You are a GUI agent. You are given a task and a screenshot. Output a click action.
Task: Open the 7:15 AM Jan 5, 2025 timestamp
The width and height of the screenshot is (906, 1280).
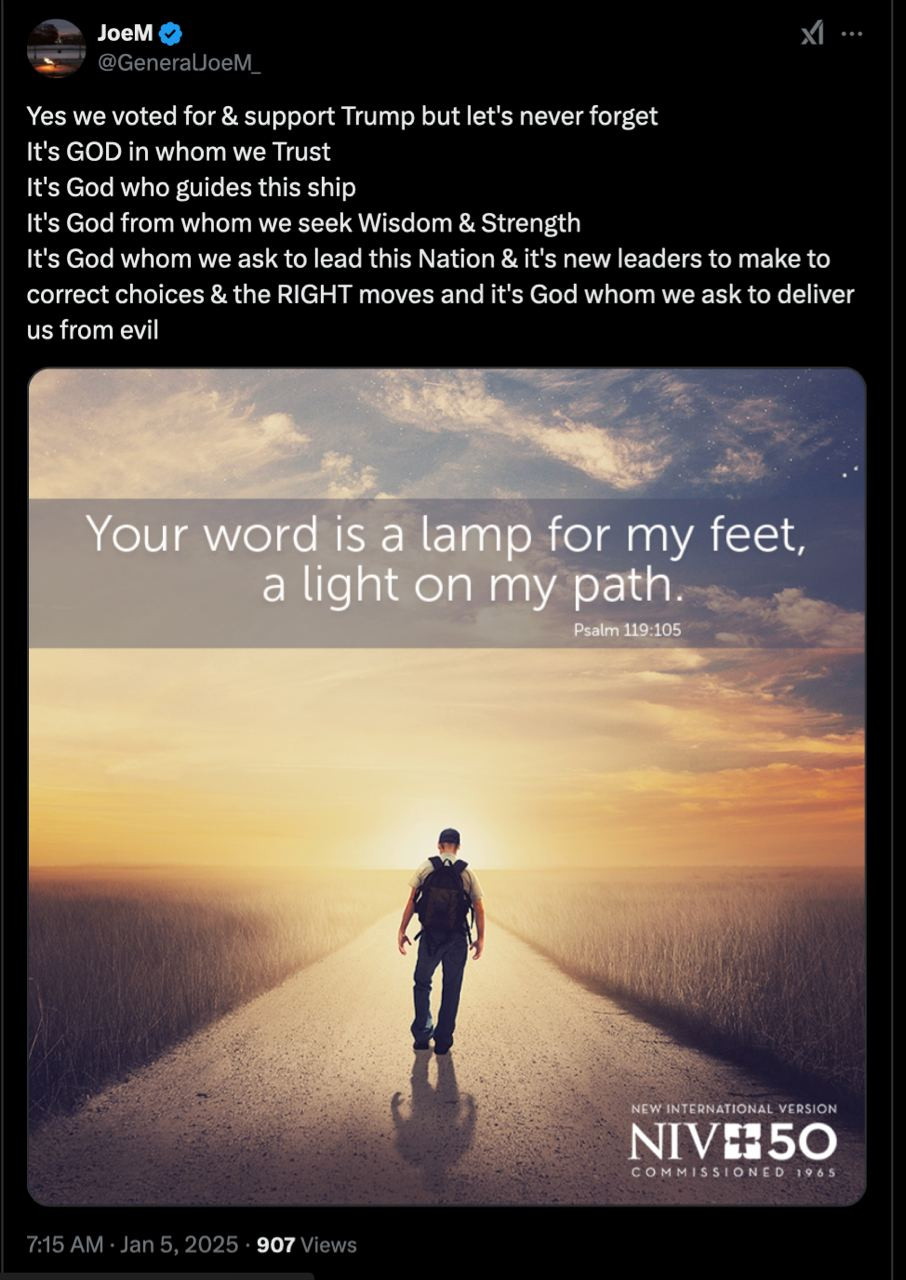click(132, 1244)
